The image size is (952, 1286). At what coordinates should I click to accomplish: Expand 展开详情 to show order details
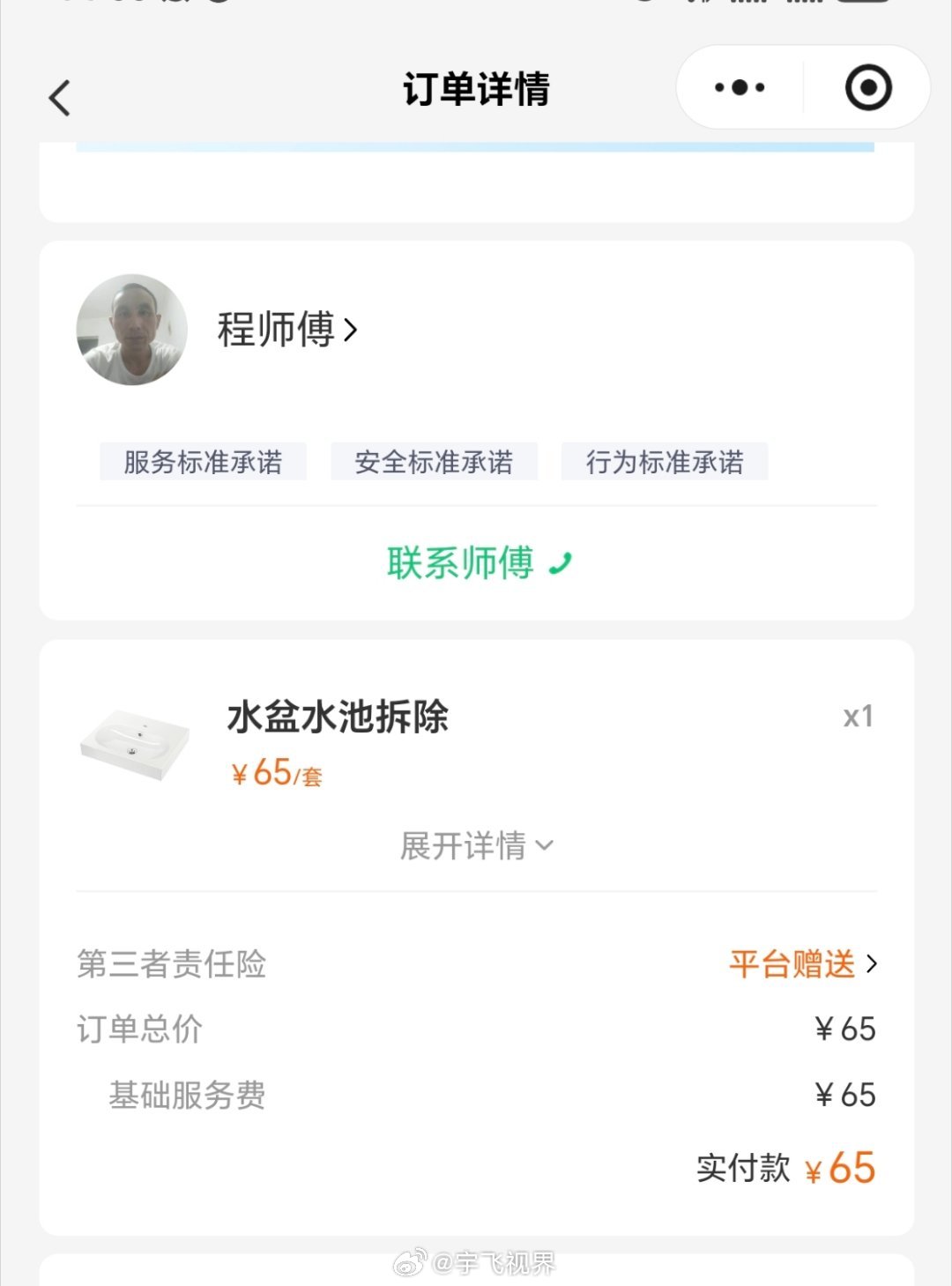click(476, 844)
